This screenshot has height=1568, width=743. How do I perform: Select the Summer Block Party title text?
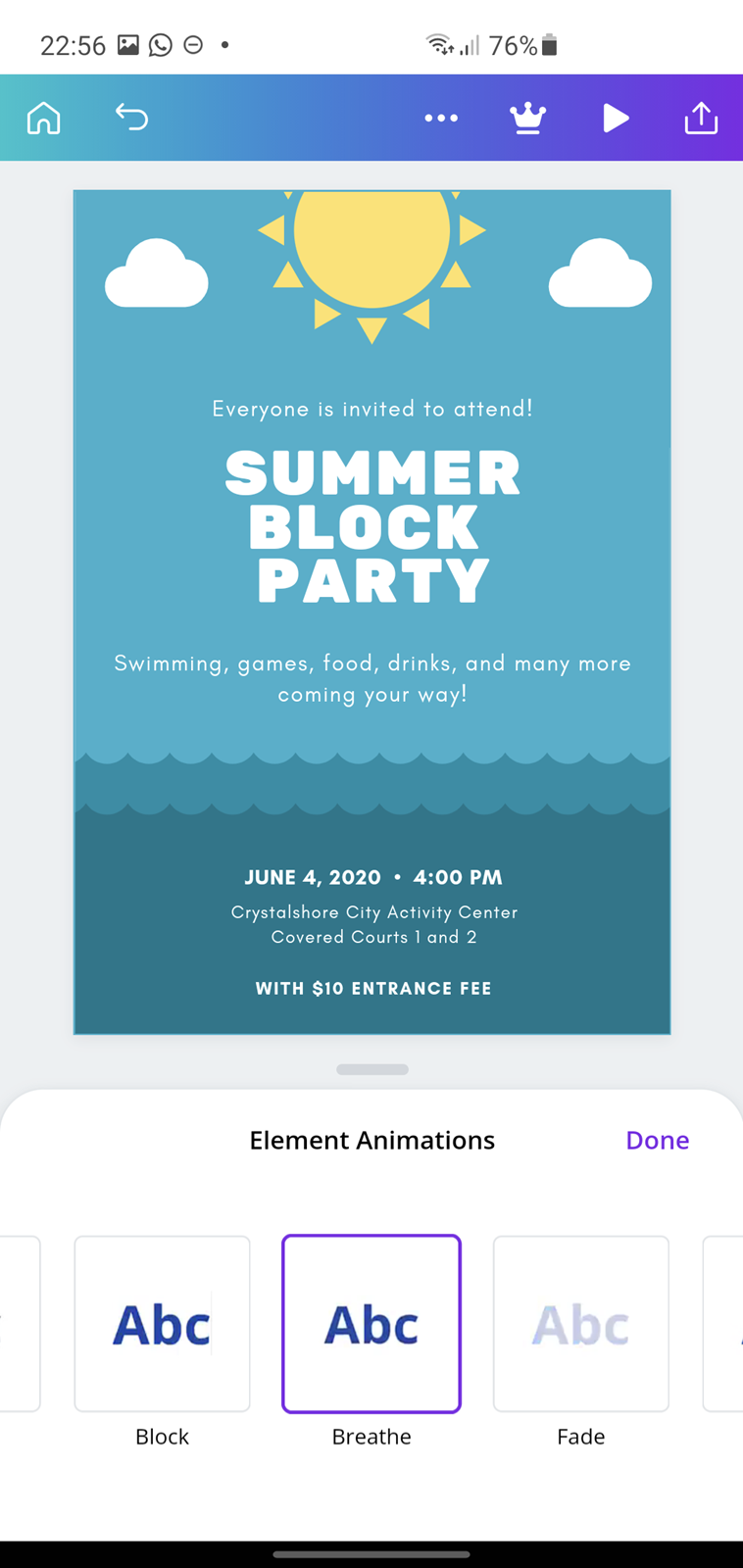click(372, 527)
